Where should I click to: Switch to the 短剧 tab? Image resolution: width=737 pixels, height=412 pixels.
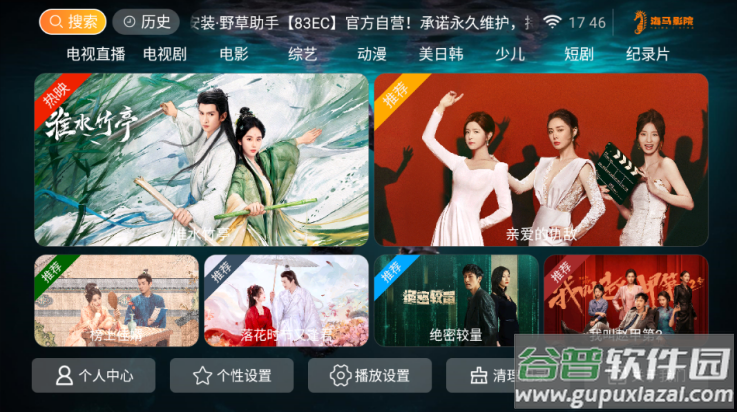pos(579,54)
